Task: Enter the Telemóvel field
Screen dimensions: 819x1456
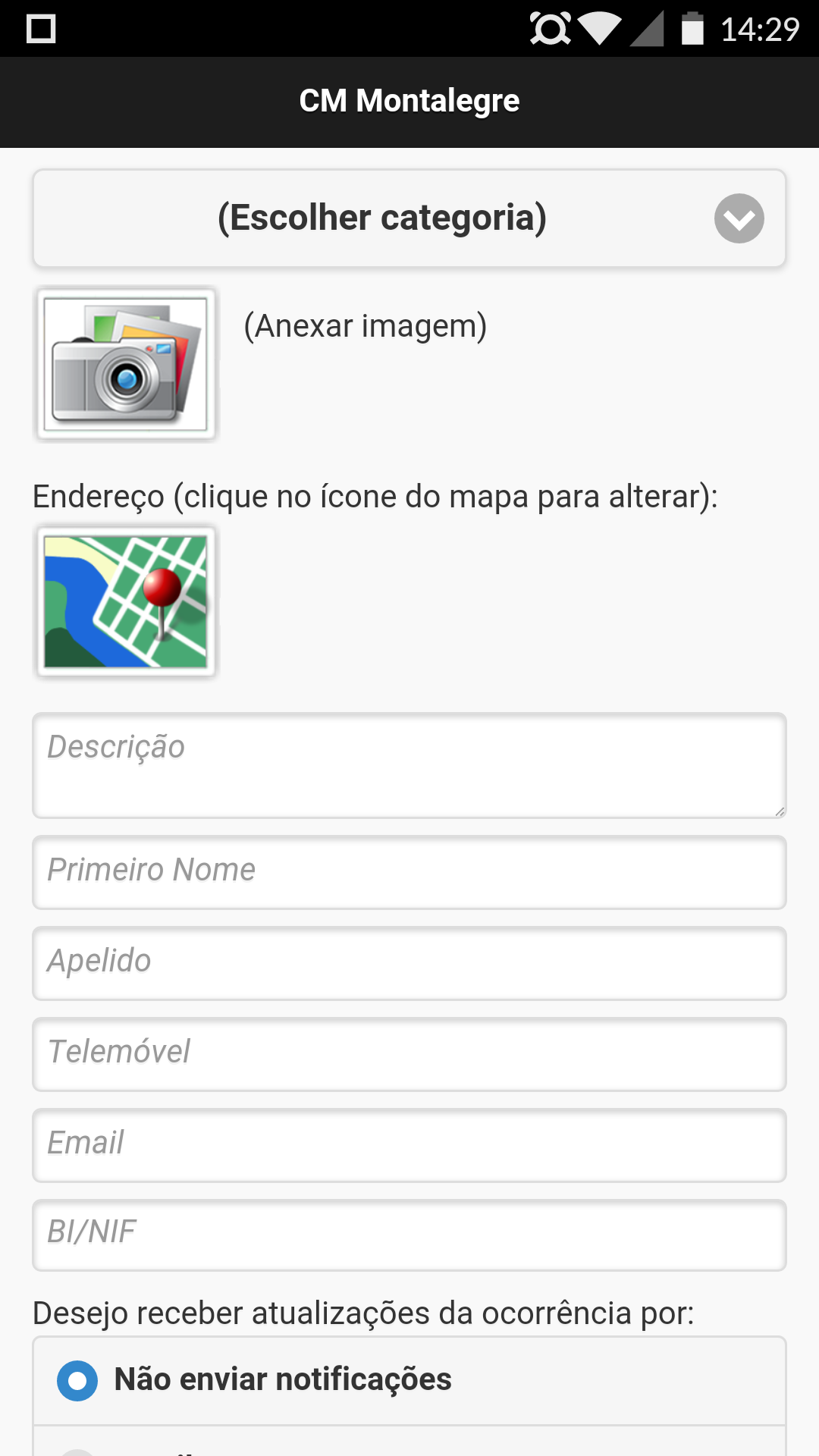Action: pos(409,1054)
